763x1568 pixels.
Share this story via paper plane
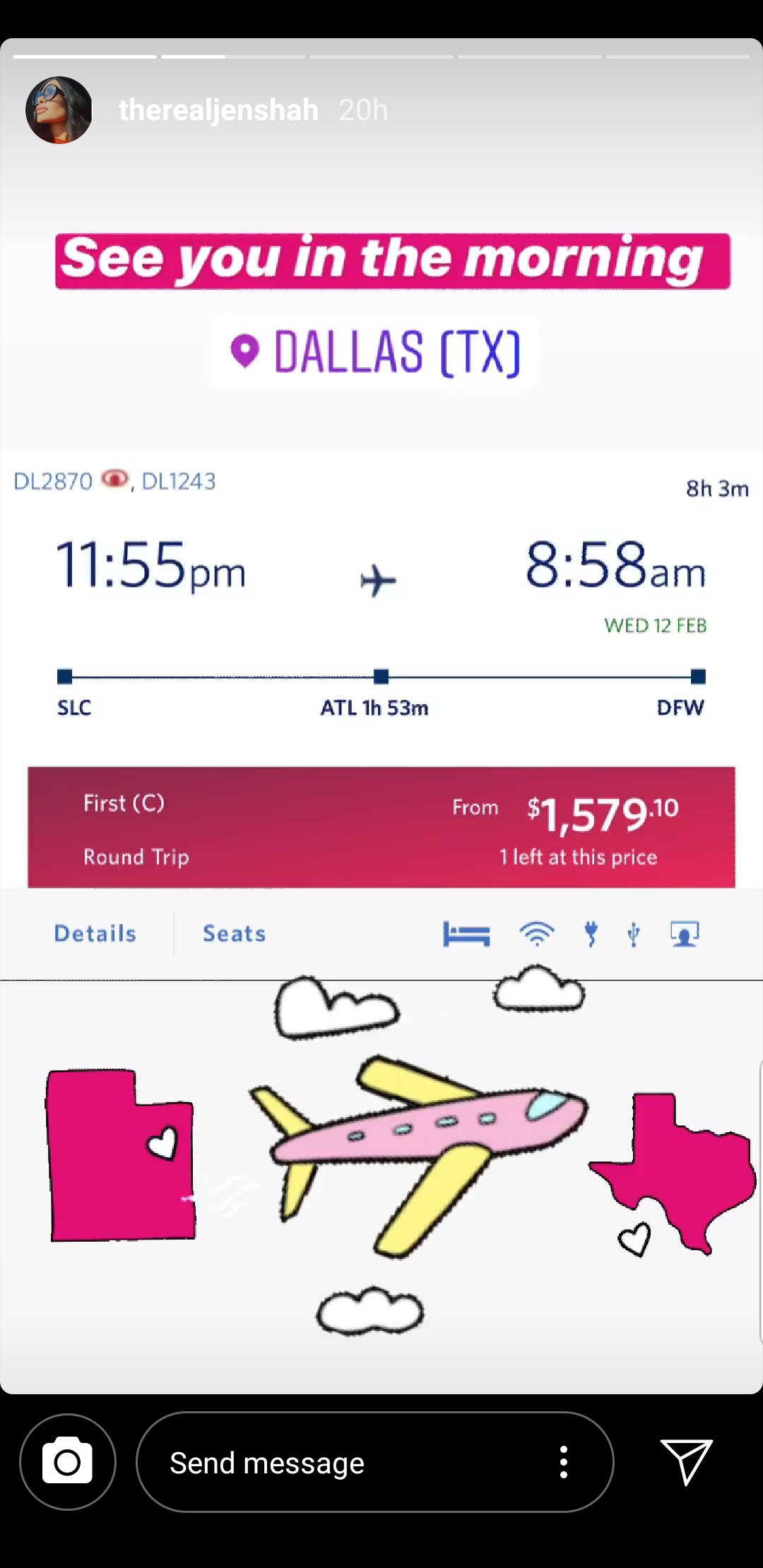686,1461
